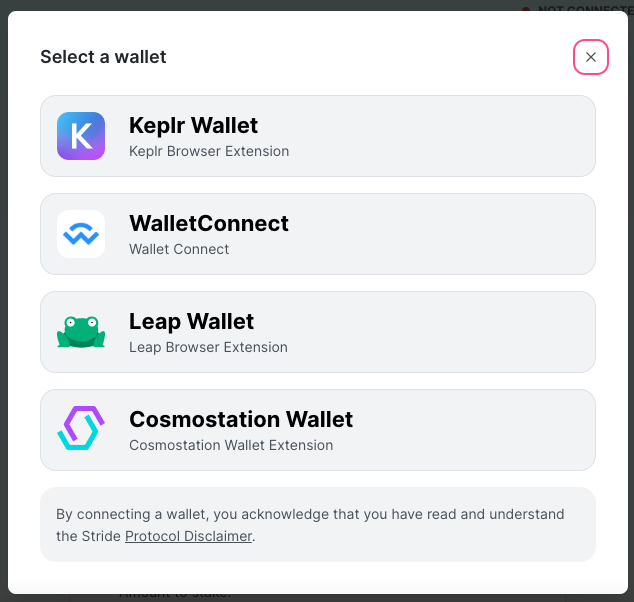Screen dimensions: 634x602
Task: Choose Keplr Wallet browser extension
Action: click(x=317, y=136)
